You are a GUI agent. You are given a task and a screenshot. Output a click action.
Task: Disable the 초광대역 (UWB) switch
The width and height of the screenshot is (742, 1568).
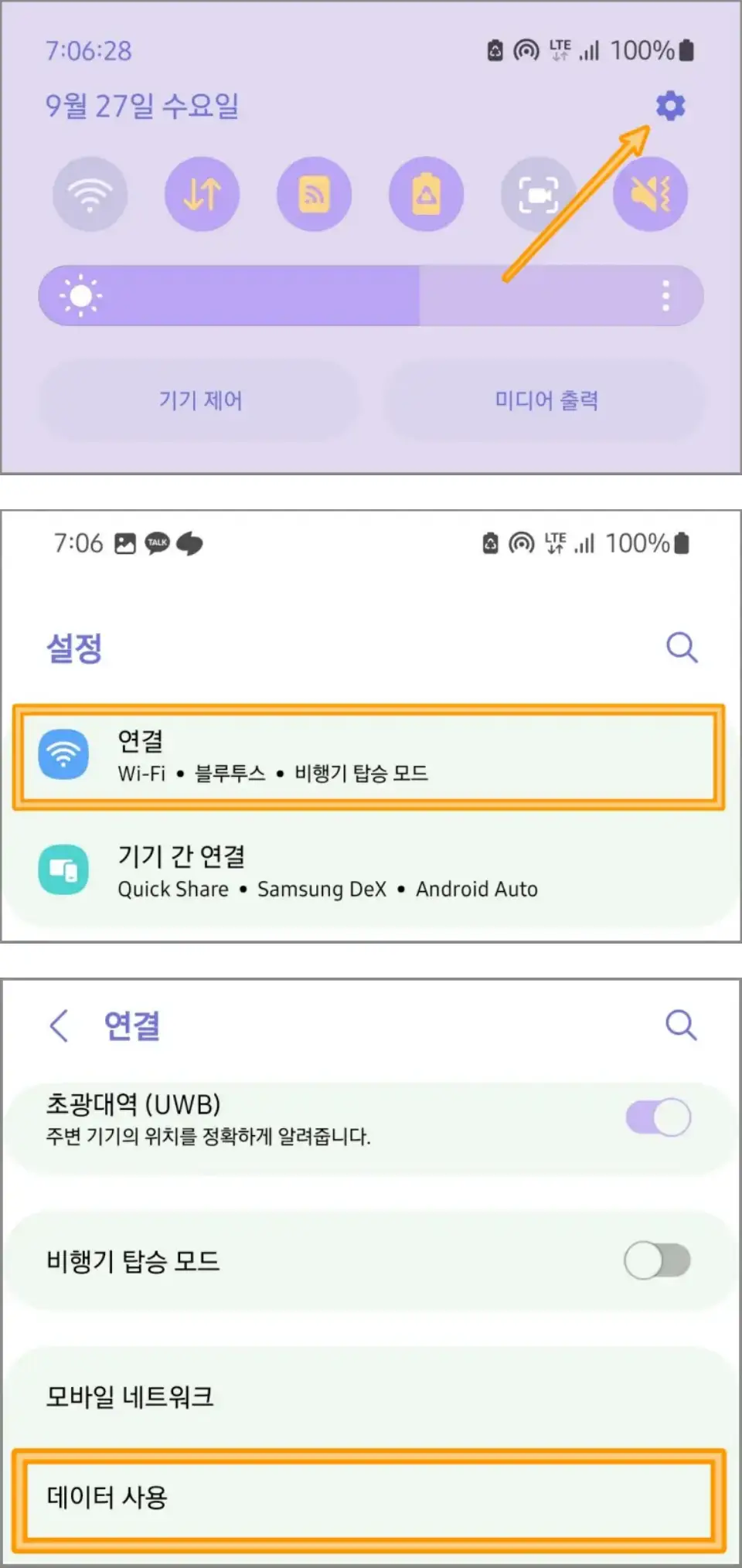(x=656, y=1118)
